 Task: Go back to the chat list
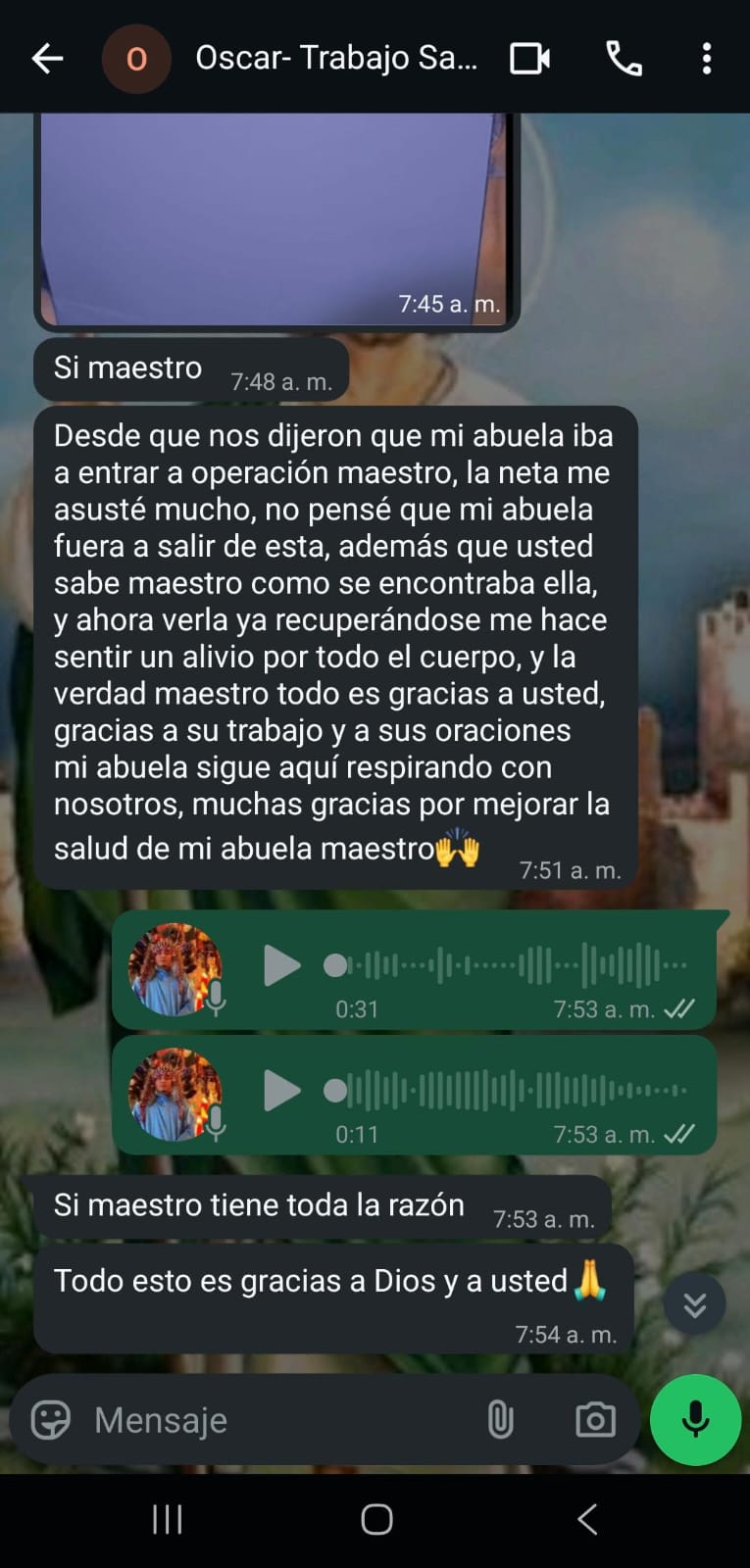[x=47, y=59]
